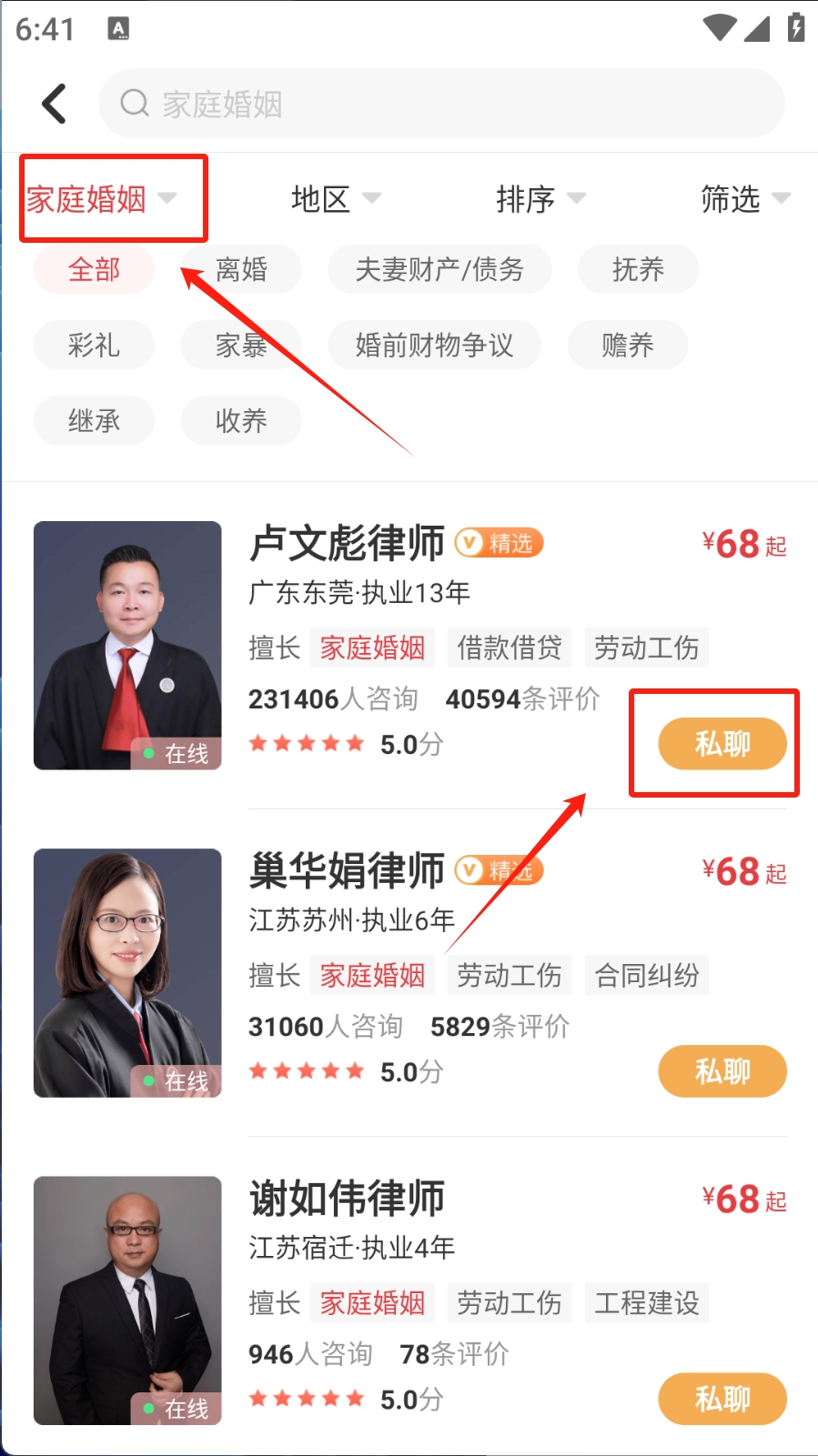Select the 全部 chip

(94, 269)
